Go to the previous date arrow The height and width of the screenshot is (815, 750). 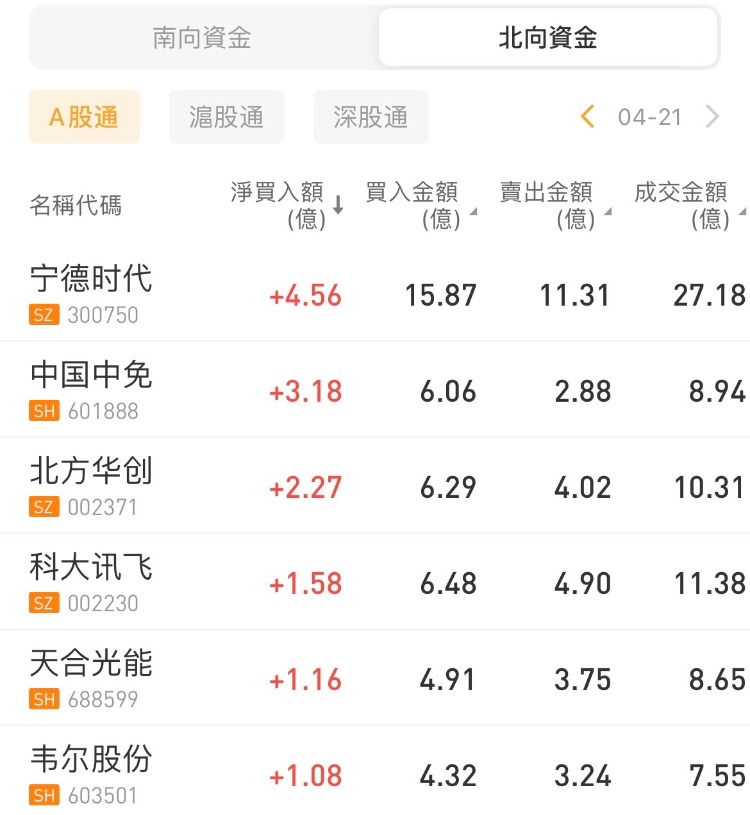pyautogui.click(x=588, y=117)
